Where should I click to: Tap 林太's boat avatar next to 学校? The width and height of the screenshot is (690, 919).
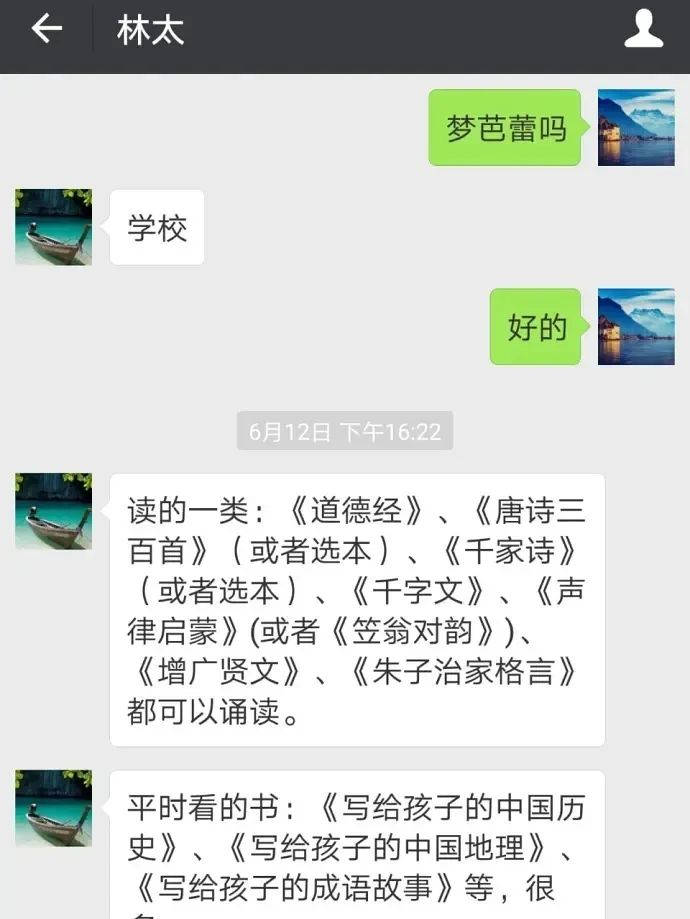click(54, 227)
